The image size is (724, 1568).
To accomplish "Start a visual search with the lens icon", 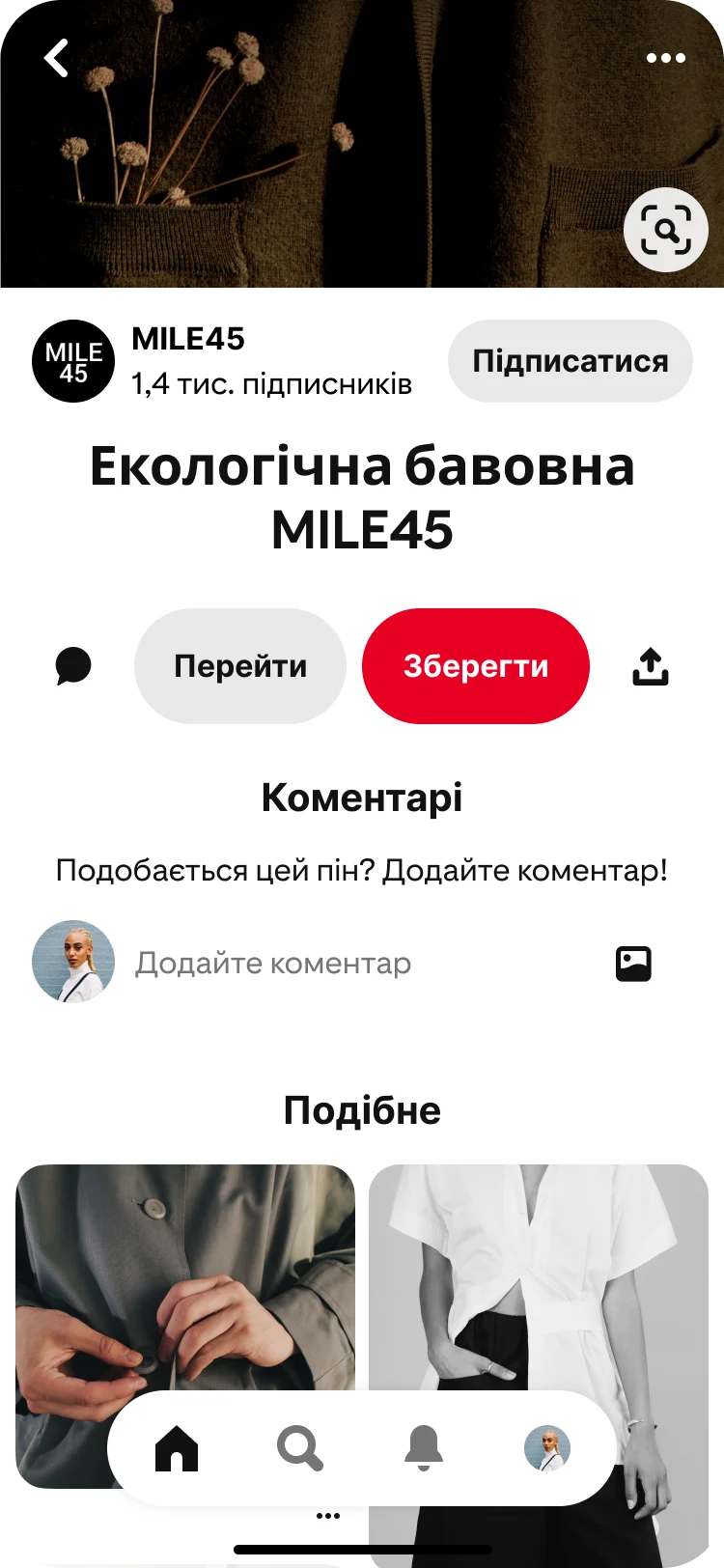I will (666, 230).
